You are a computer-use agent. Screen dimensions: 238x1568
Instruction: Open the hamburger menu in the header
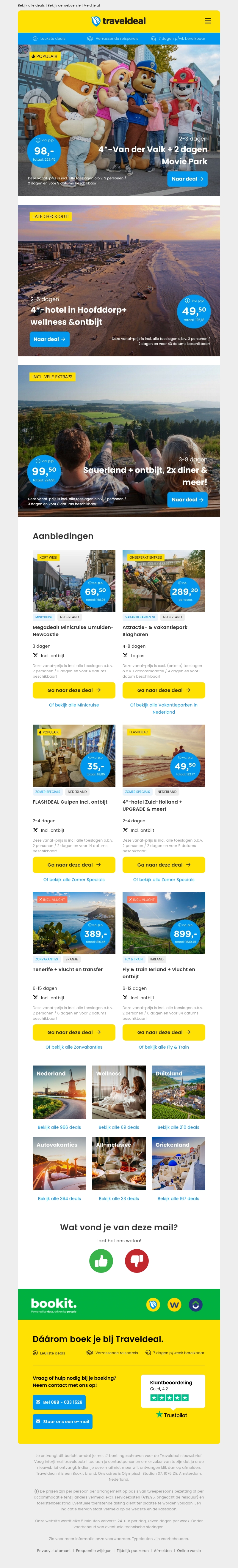[207, 21]
